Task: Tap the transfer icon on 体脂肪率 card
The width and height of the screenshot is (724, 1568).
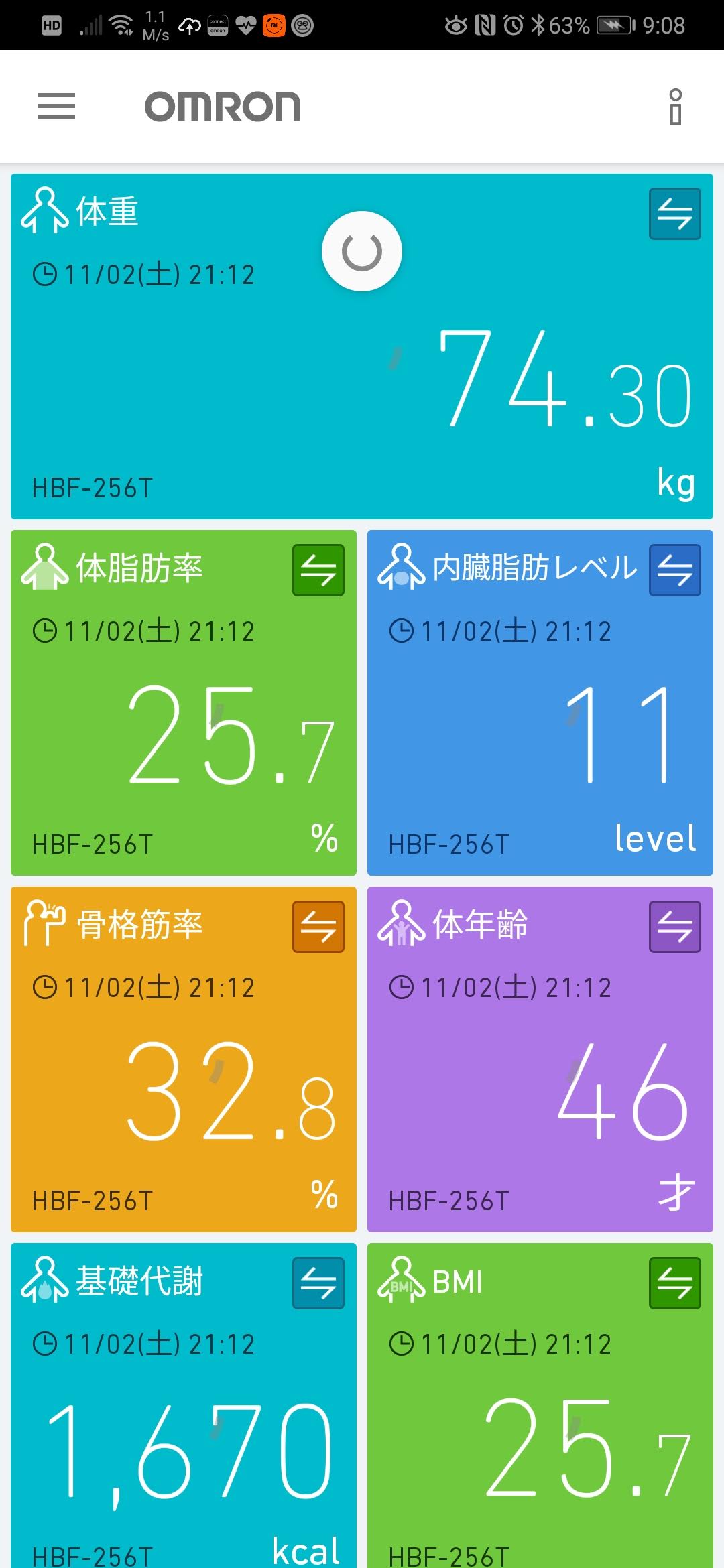Action: (x=318, y=570)
